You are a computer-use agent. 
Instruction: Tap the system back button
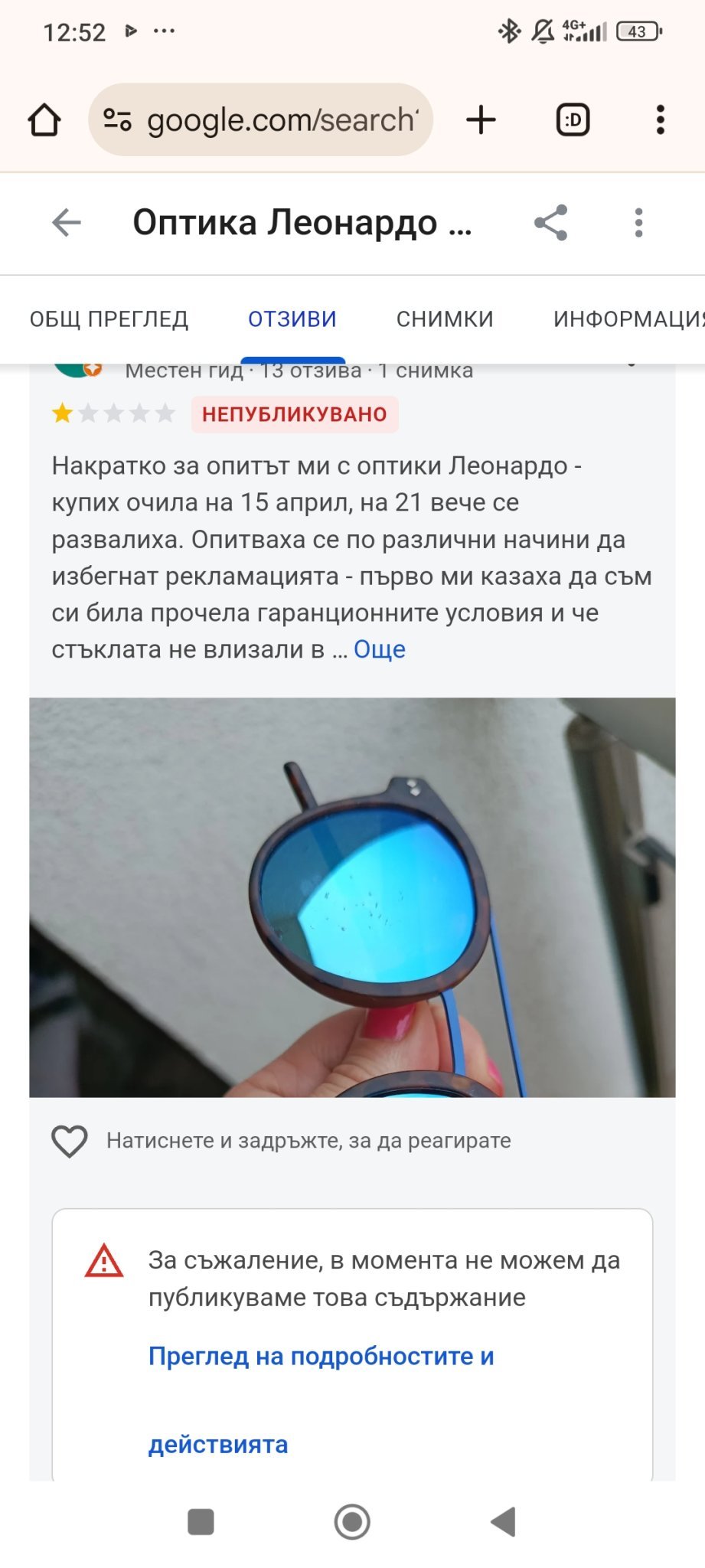point(504,1521)
